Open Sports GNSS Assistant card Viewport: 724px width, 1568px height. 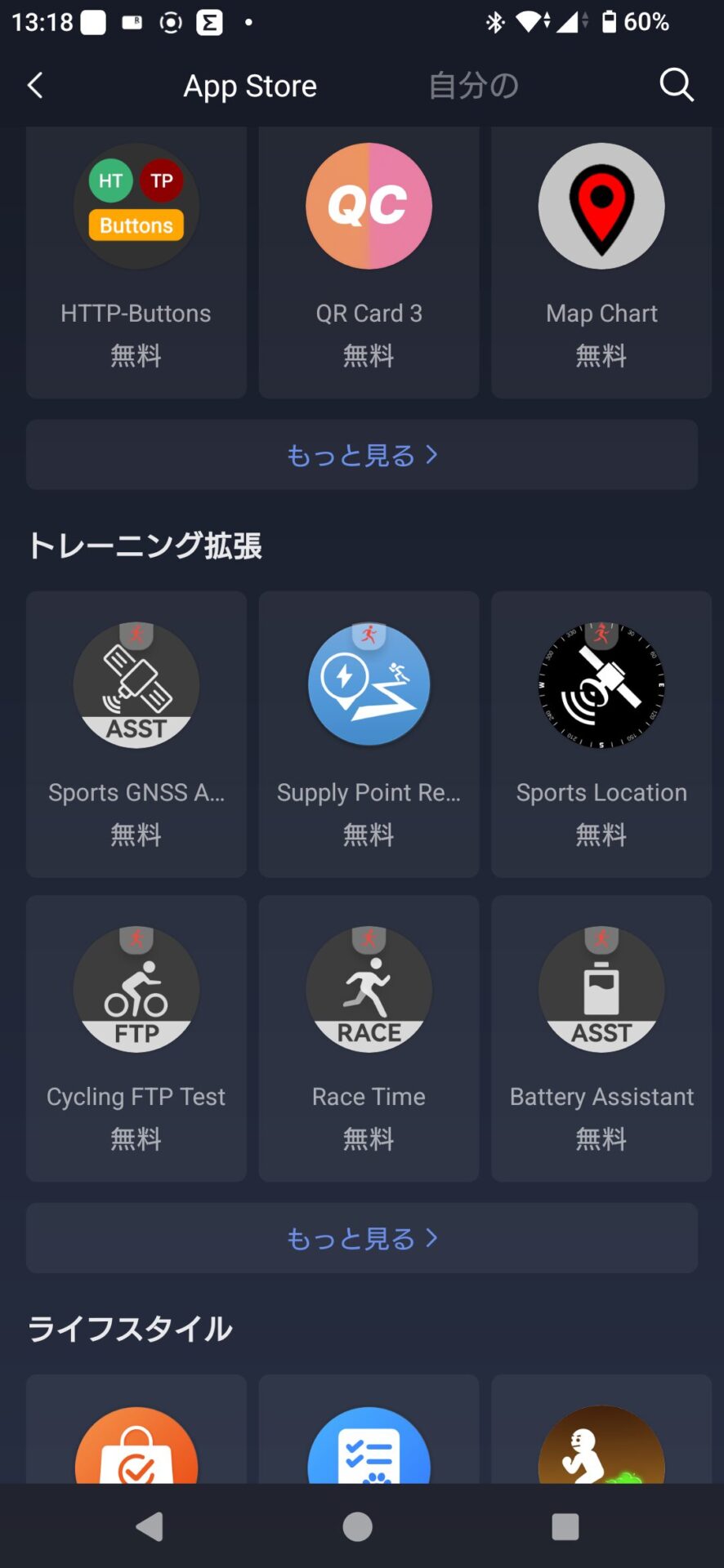click(136, 733)
